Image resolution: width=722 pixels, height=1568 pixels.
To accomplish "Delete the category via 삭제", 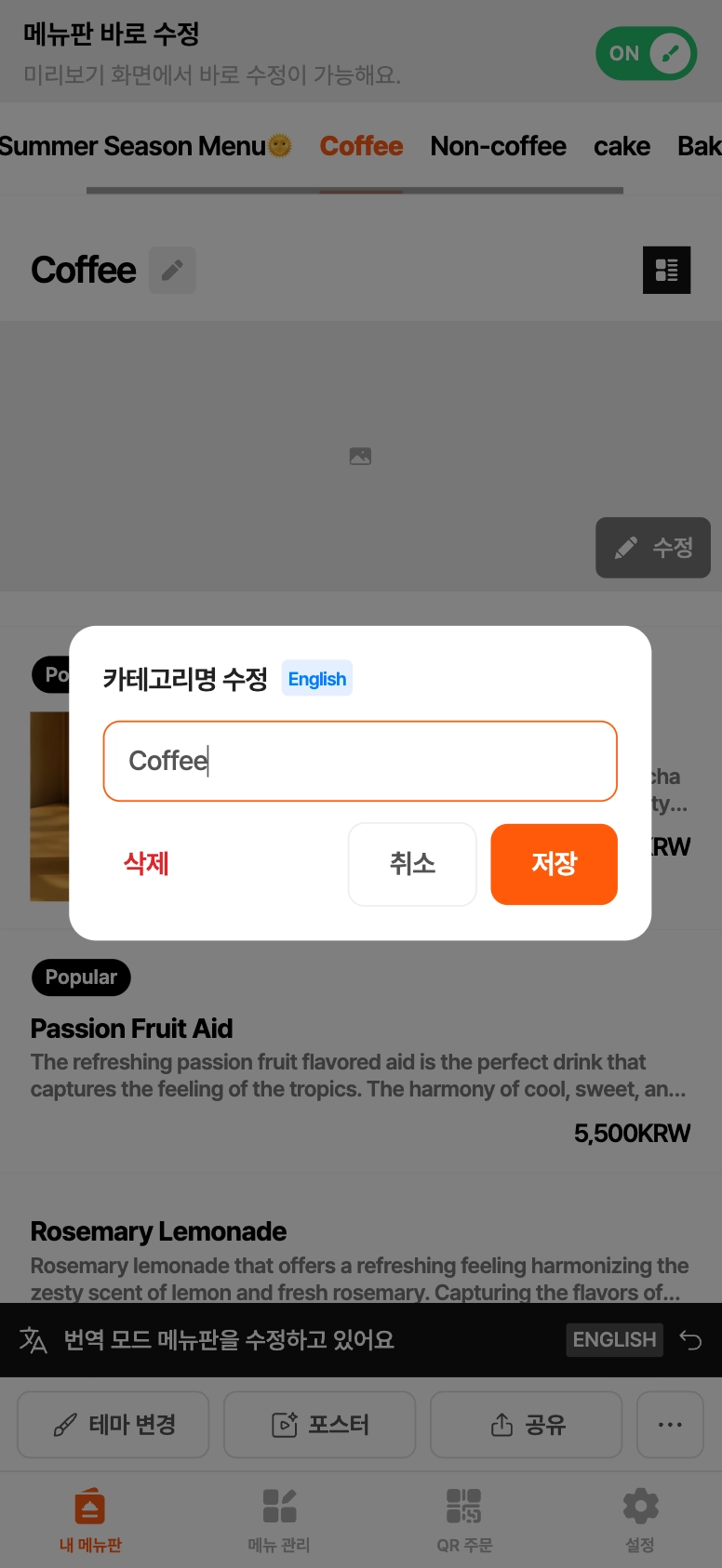I will pos(146,864).
